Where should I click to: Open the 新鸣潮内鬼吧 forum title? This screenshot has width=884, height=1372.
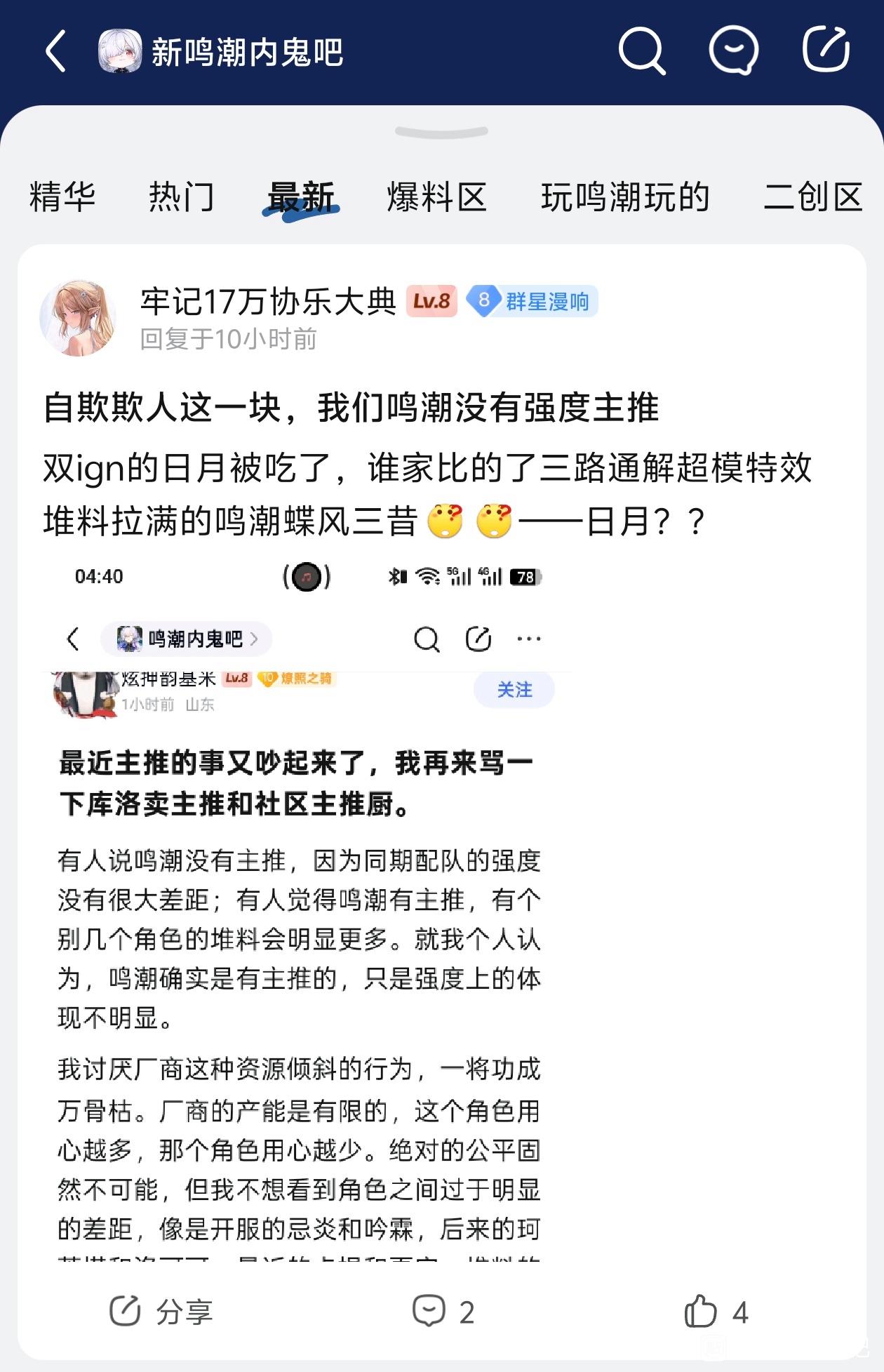pyautogui.click(x=247, y=53)
